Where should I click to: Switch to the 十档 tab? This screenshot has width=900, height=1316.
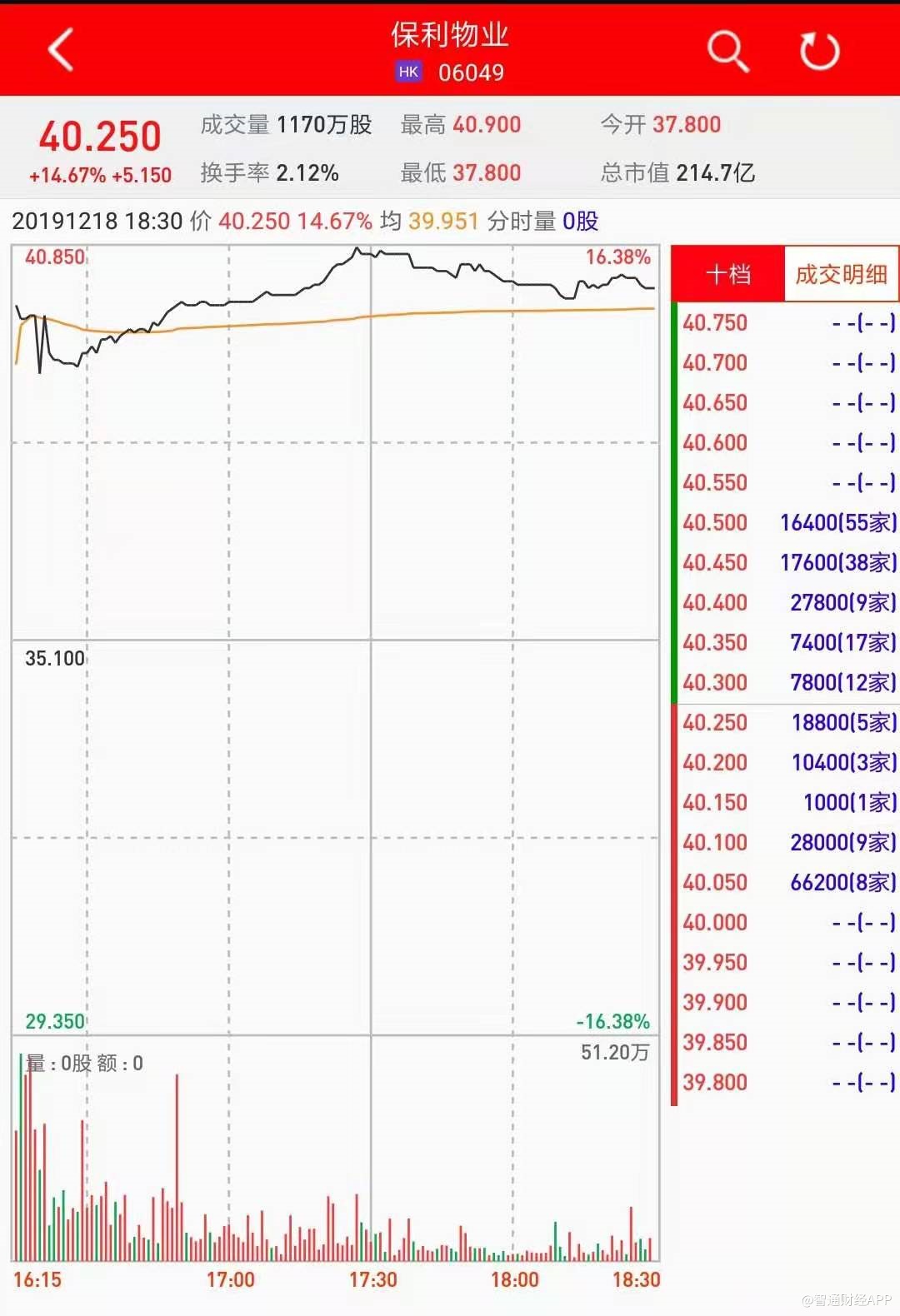coord(727,274)
